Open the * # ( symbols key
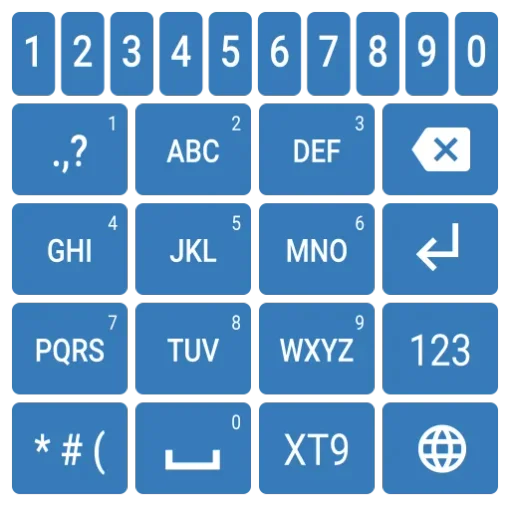 (x=70, y=448)
